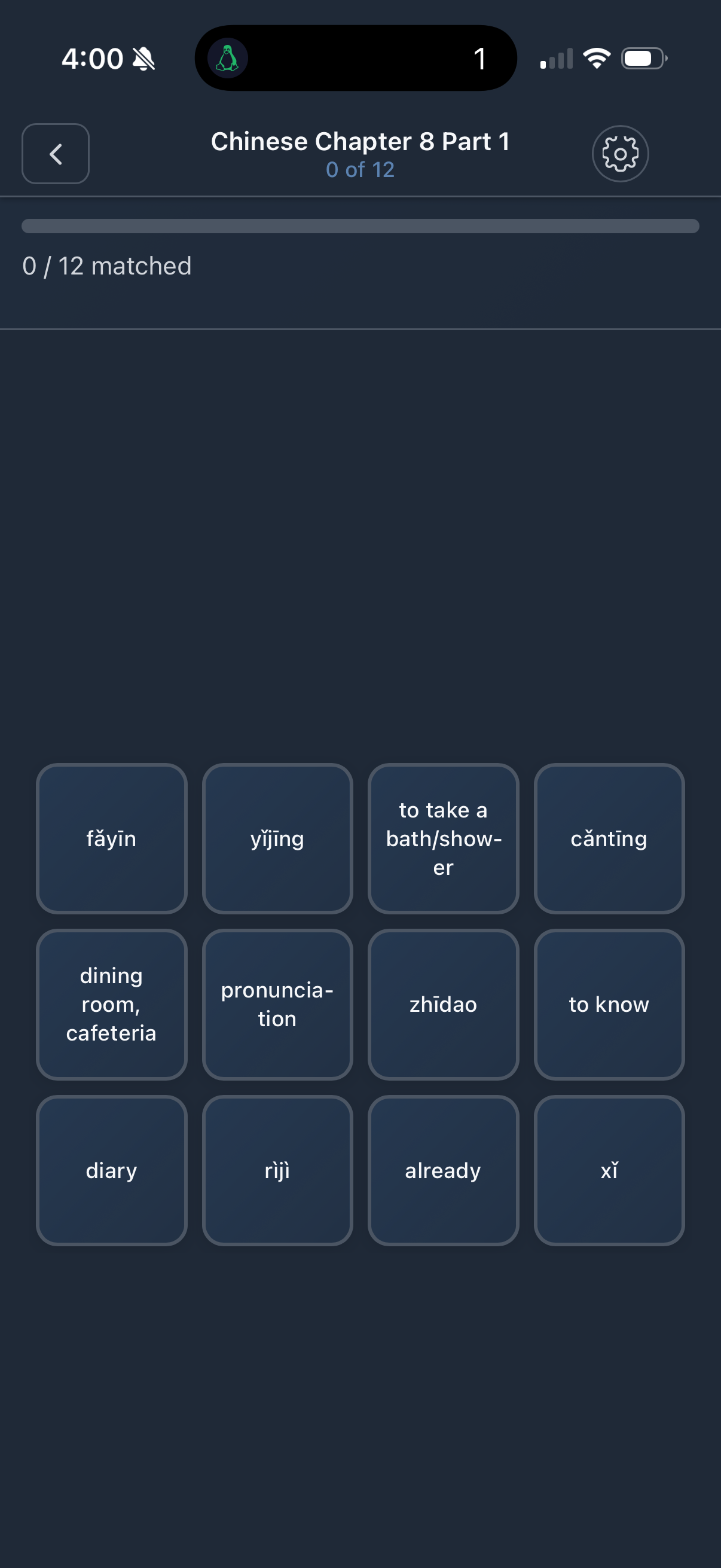Choose the zhīdao tile

coord(443,1004)
